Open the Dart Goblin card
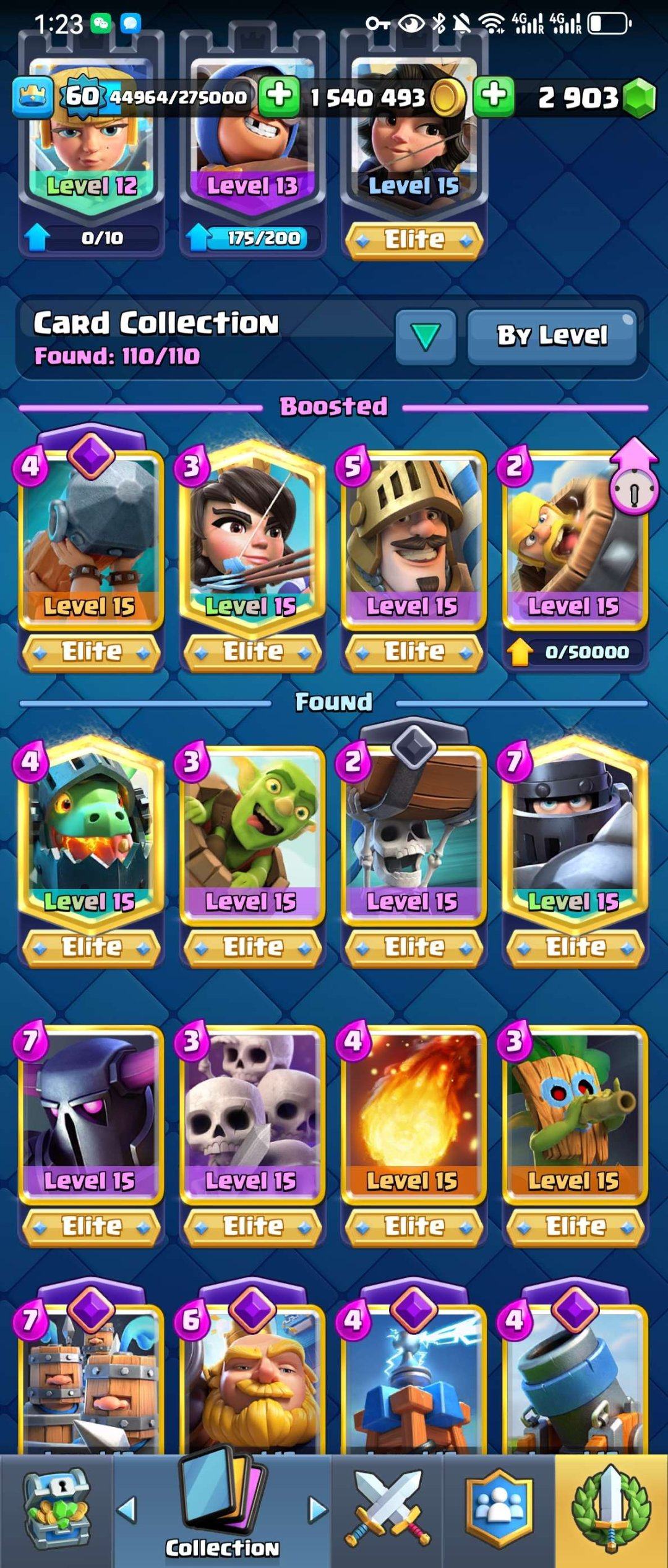The width and height of the screenshot is (668, 1568). [575, 1113]
